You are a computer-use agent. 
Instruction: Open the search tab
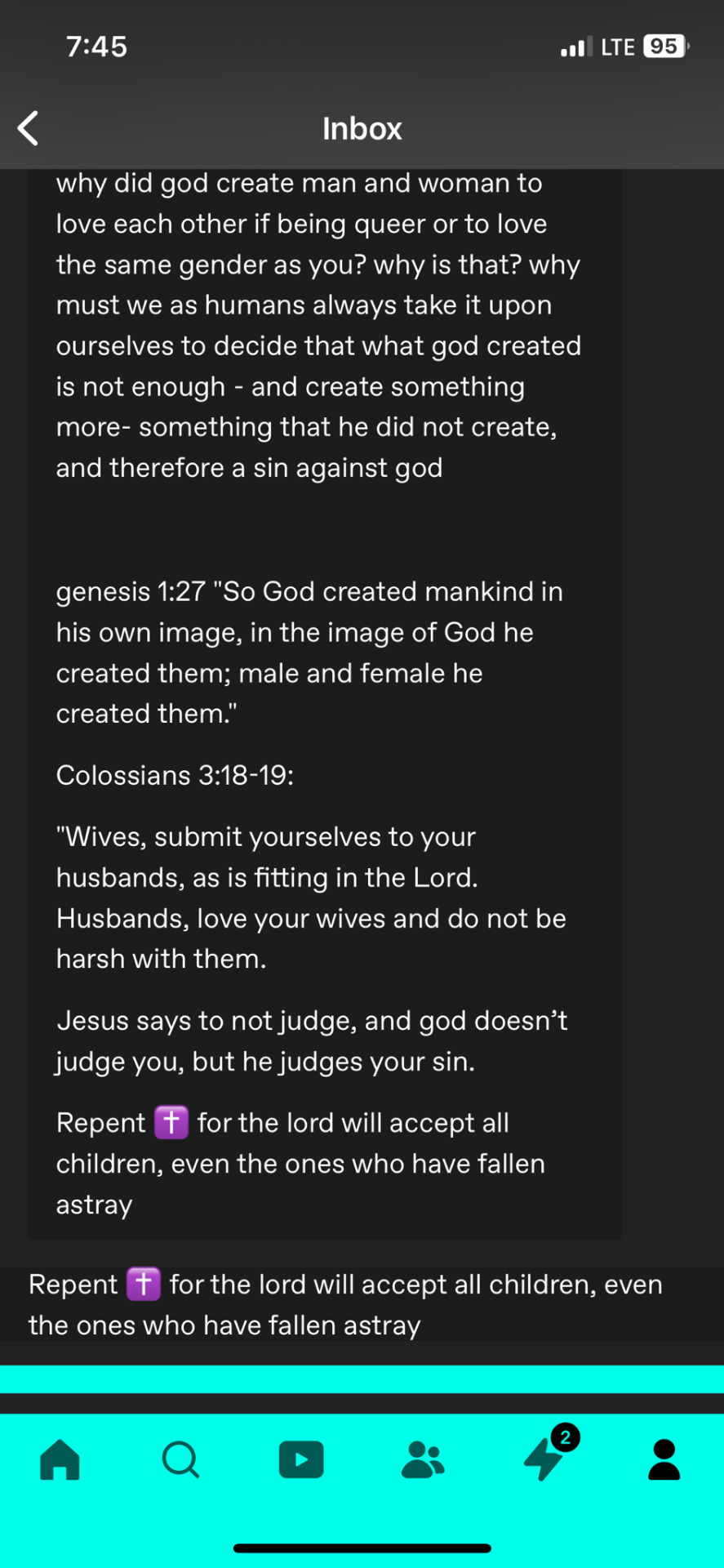(180, 1459)
